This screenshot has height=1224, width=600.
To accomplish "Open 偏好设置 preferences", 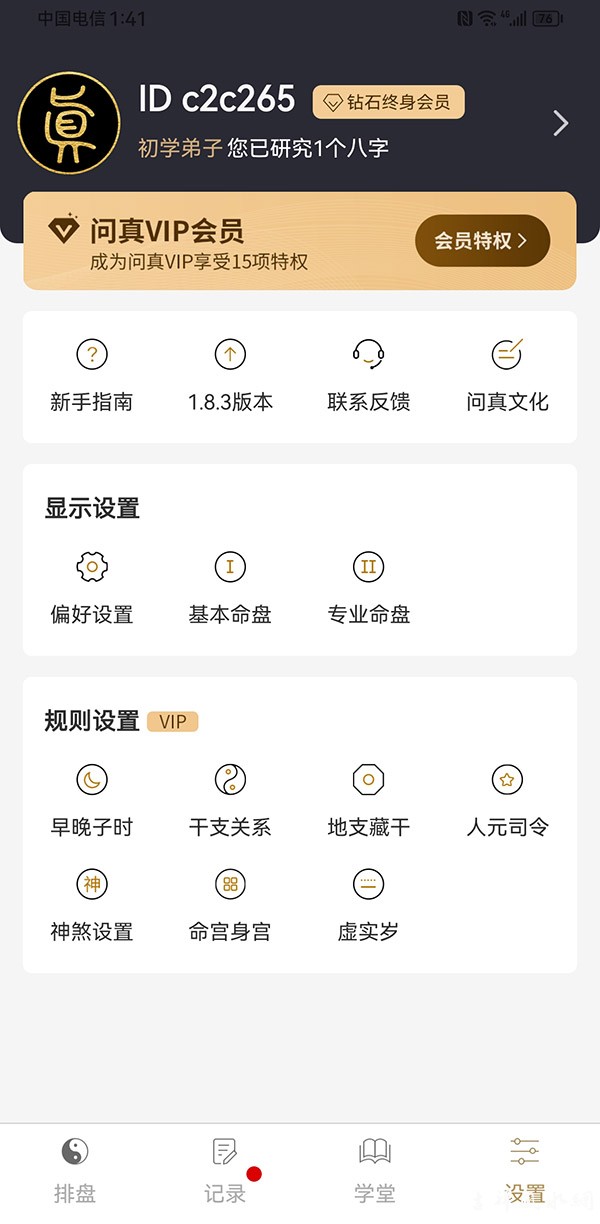I will point(91,589).
